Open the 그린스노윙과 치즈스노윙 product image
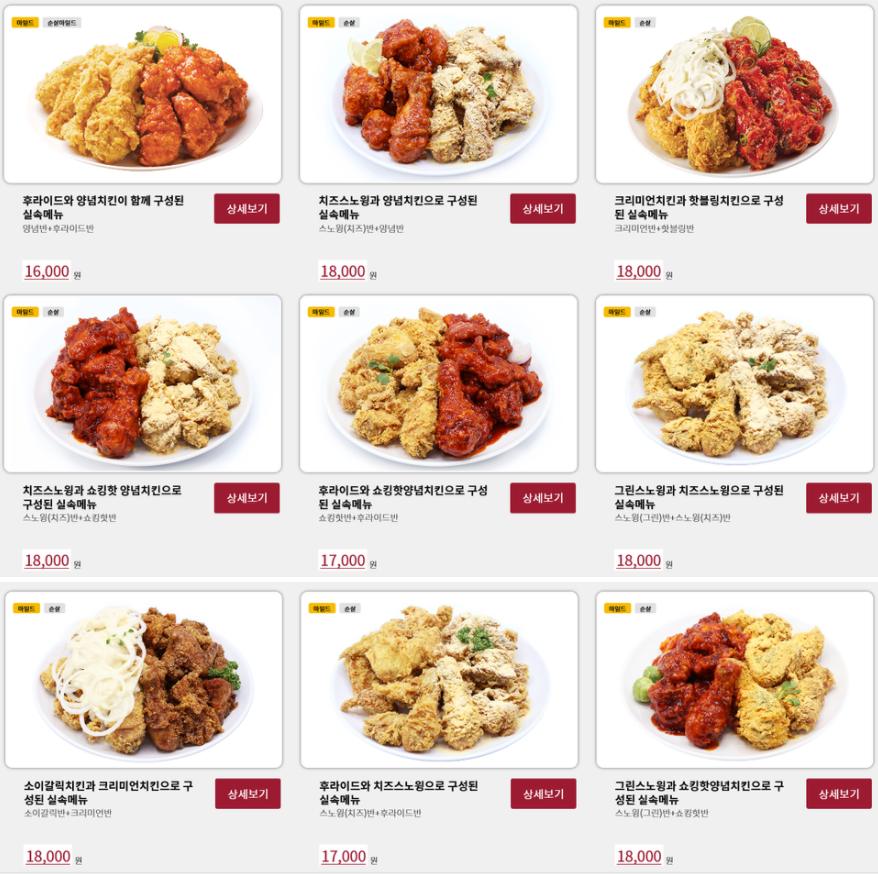This screenshot has width=878, height=874. tap(734, 384)
